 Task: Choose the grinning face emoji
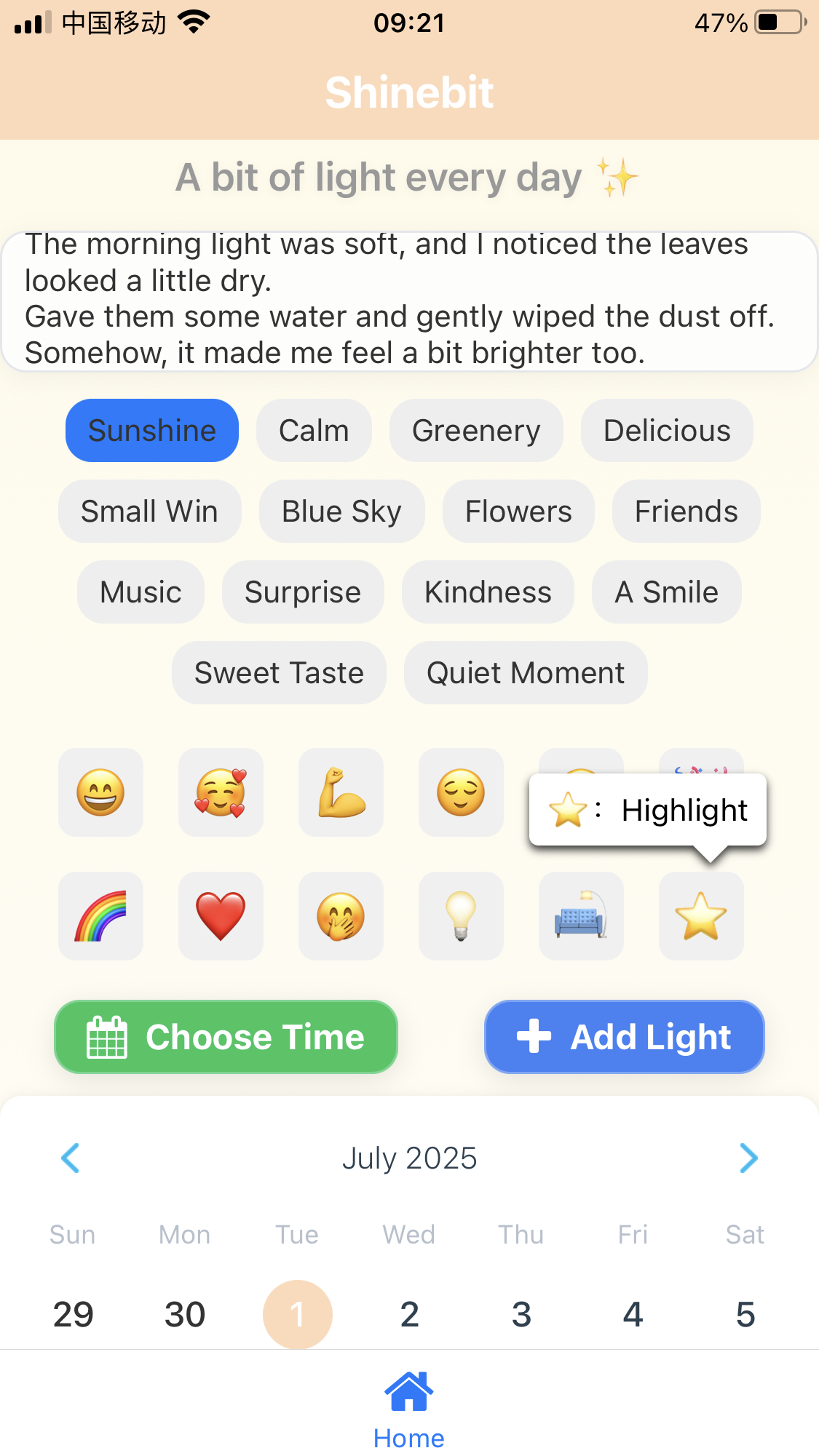100,792
